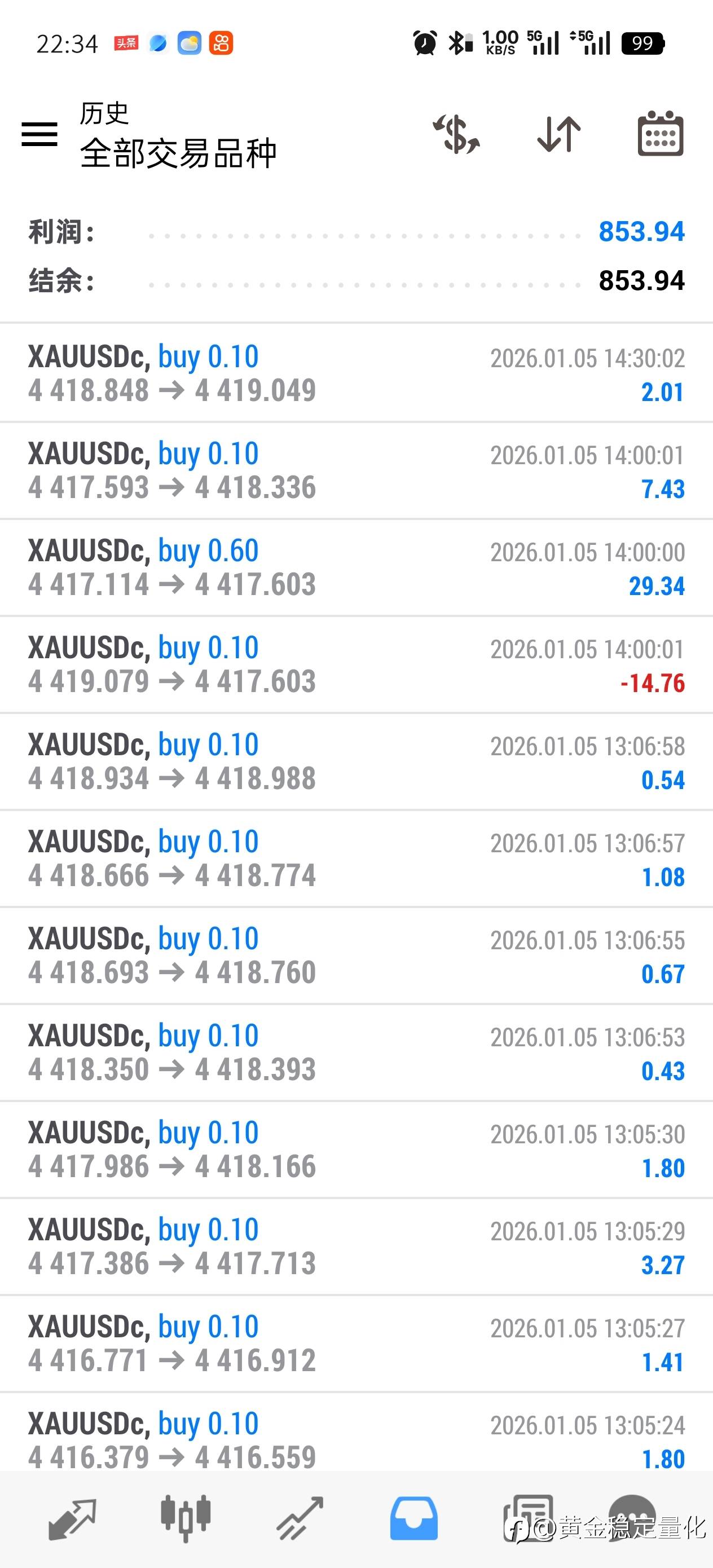The image size is (713, 1568).
Task: Select the trade closed at 13:06:57
Action: point(356,858)
